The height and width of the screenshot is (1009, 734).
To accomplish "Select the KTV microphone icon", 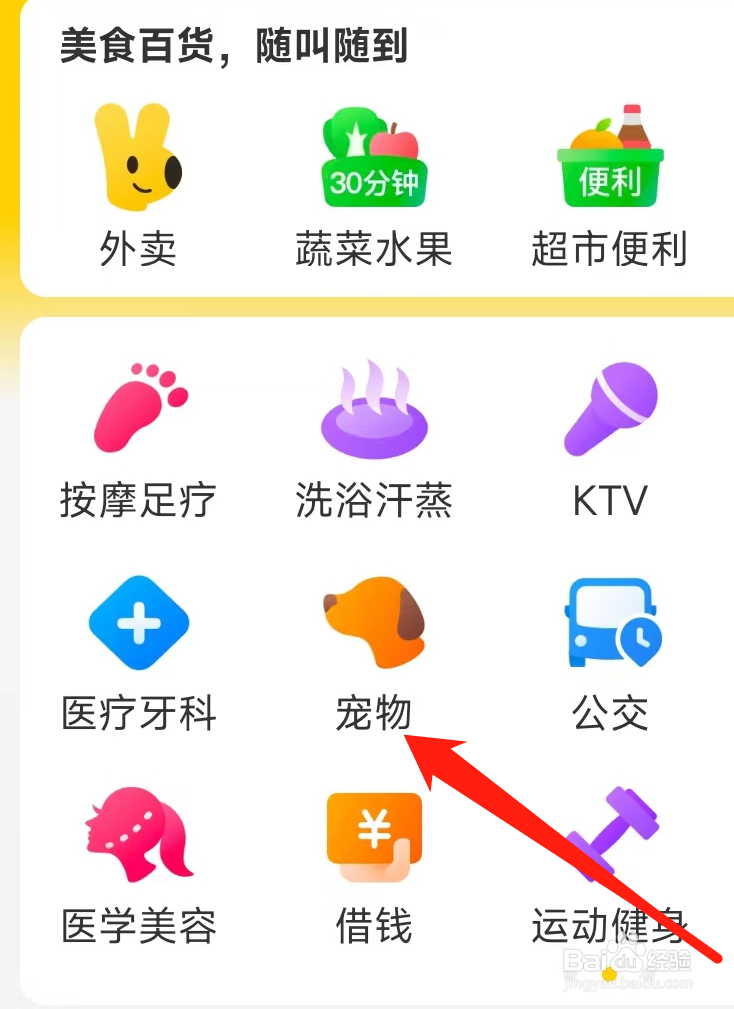I will [611, 405].
